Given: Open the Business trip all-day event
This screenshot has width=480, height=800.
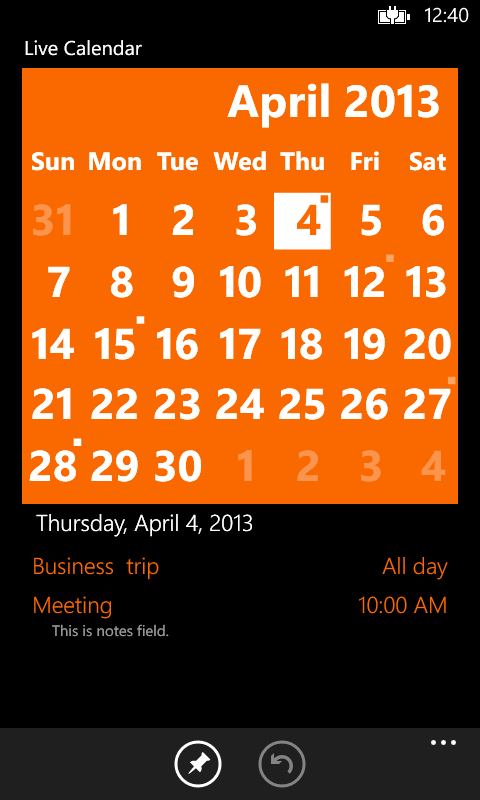Looking at the screenshot, I should [240, 567].
